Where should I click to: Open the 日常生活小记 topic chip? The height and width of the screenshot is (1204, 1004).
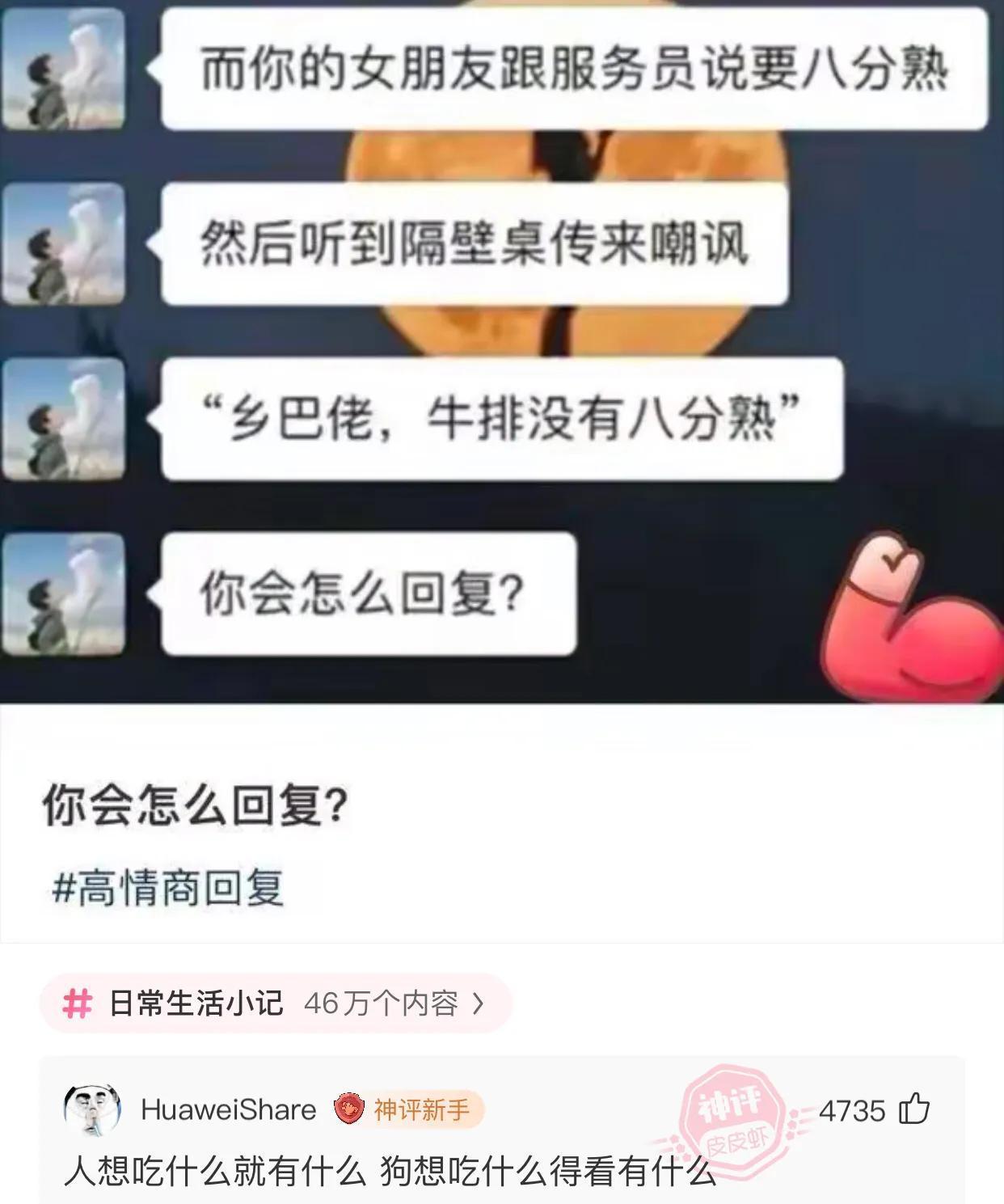pyautogui.click(x=275, y=1003)
